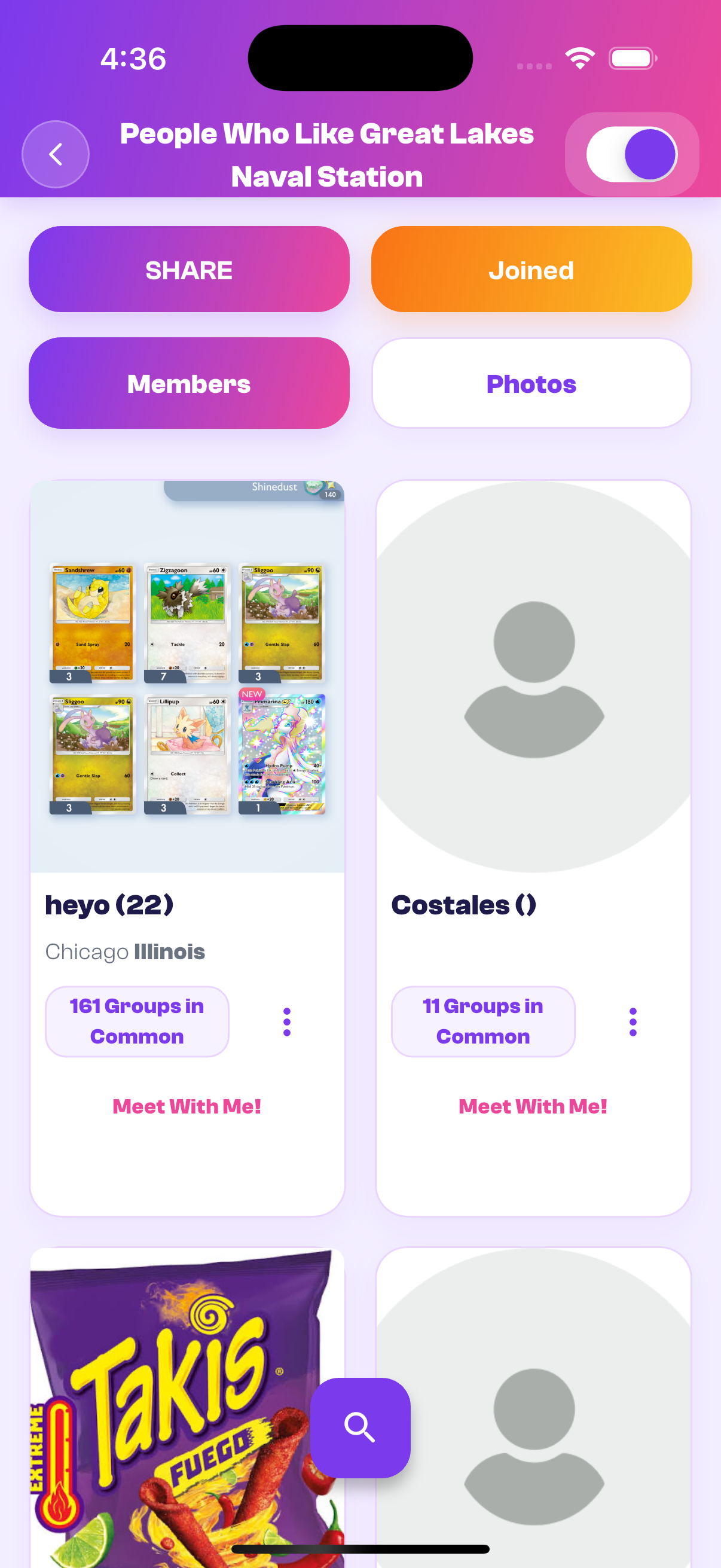Go back using the header arrow
721x1568 pixels.
click(56, 154)
